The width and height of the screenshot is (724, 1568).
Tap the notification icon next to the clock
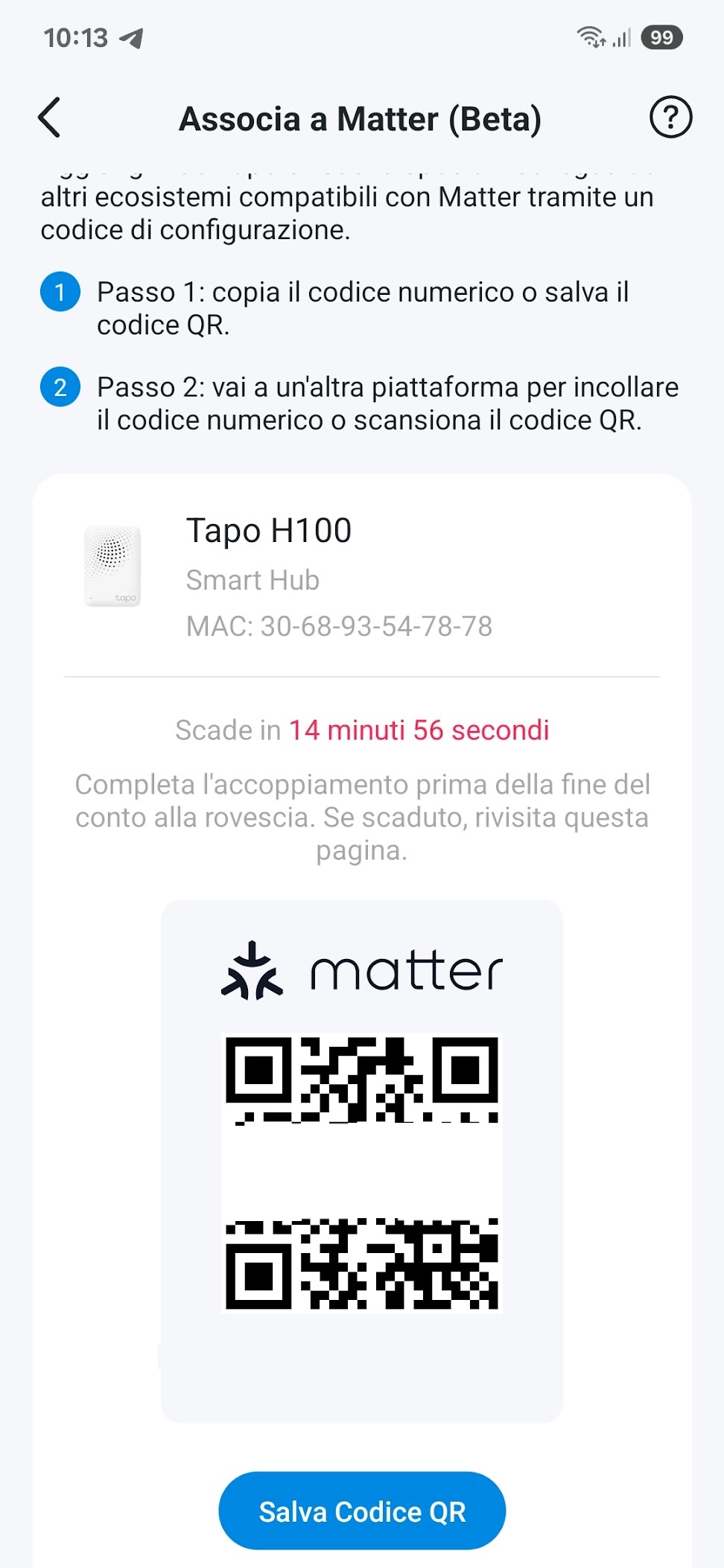pyautogui.click(x=131, y=39)
